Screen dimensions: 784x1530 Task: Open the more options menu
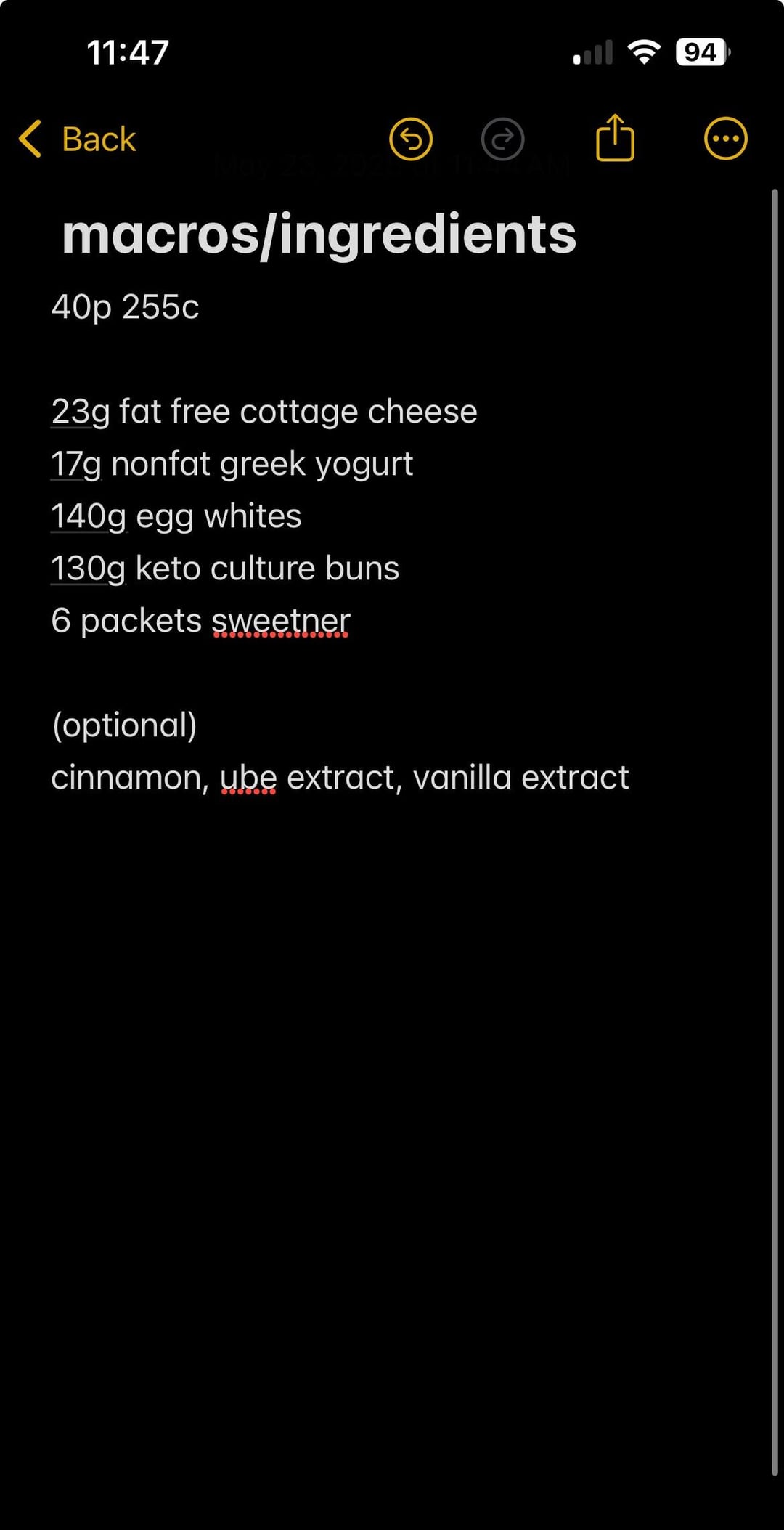(725, 138)
